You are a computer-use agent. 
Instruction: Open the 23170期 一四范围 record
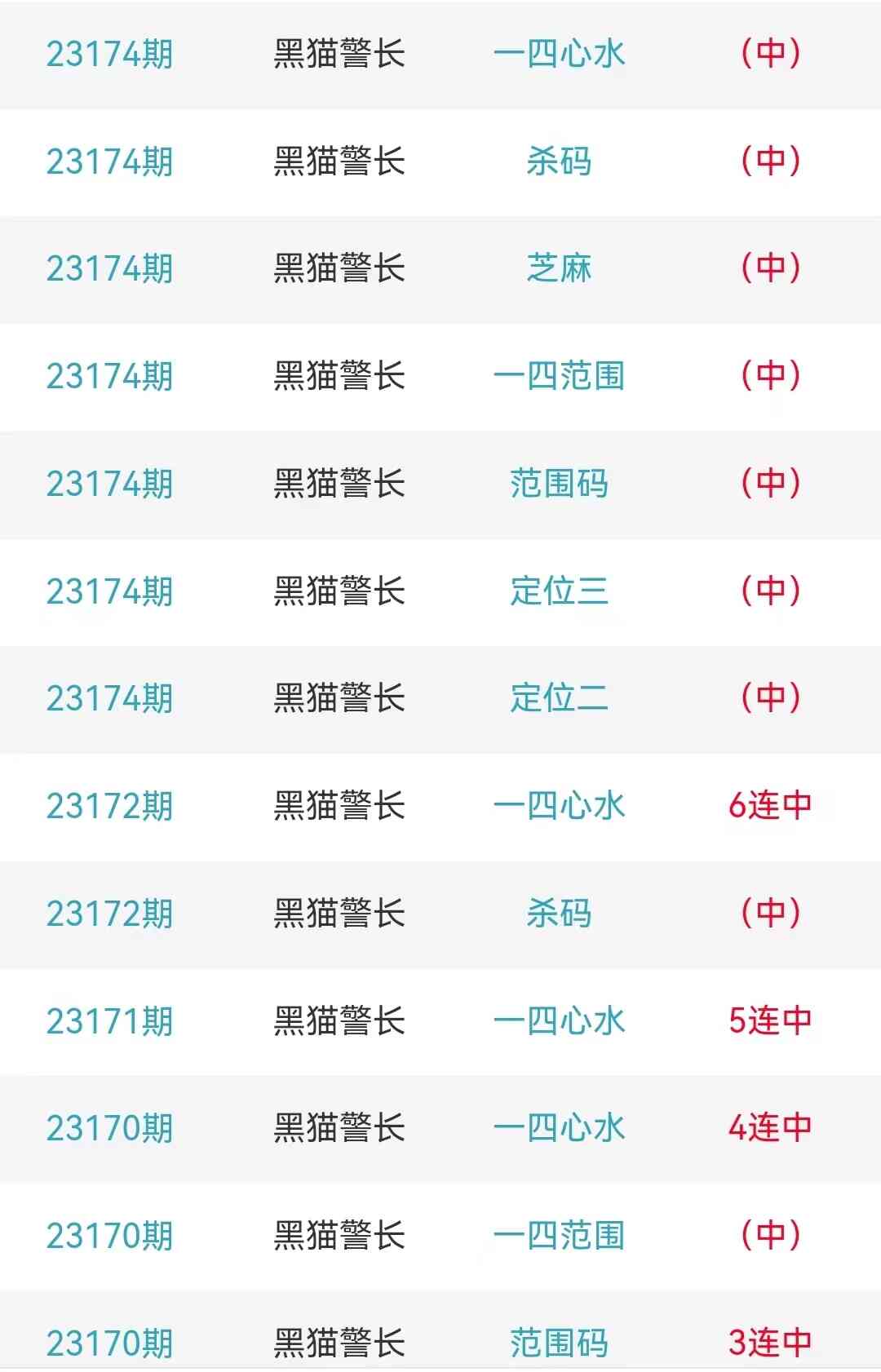click(559, 1236)
